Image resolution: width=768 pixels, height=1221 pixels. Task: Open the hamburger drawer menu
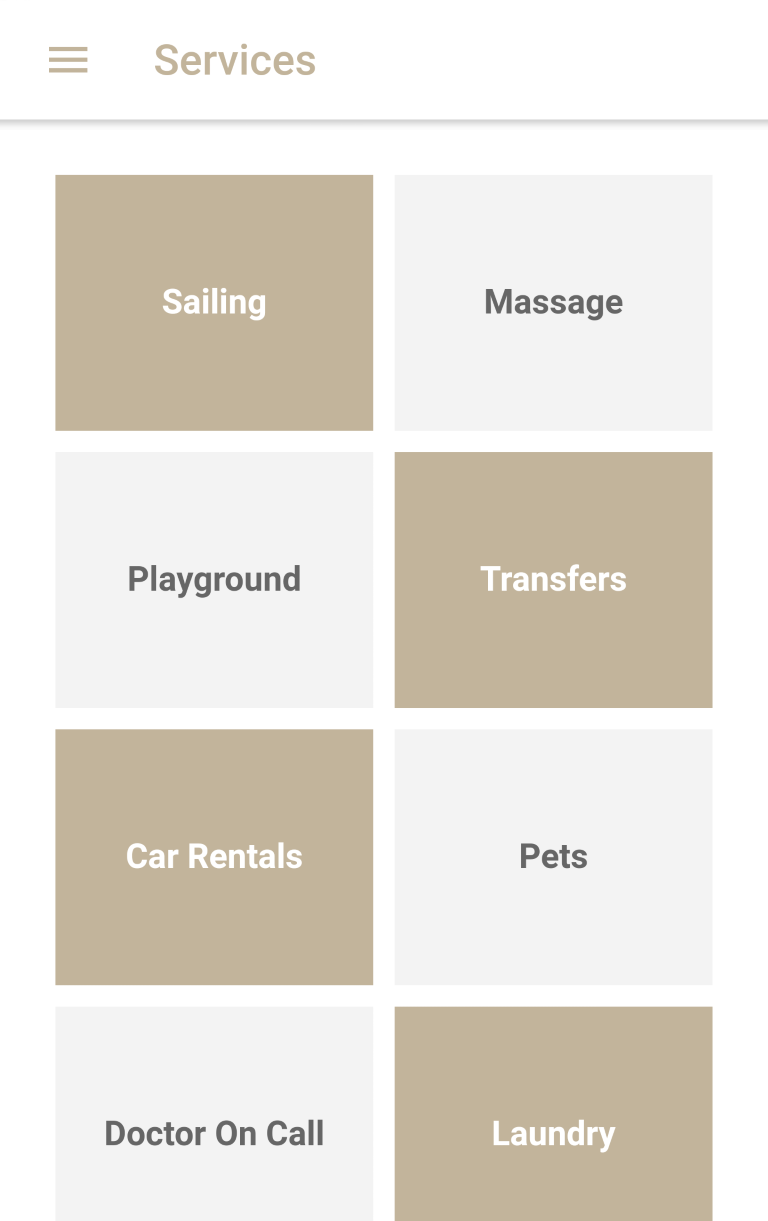pyautogui.click(x=68, y=61)
